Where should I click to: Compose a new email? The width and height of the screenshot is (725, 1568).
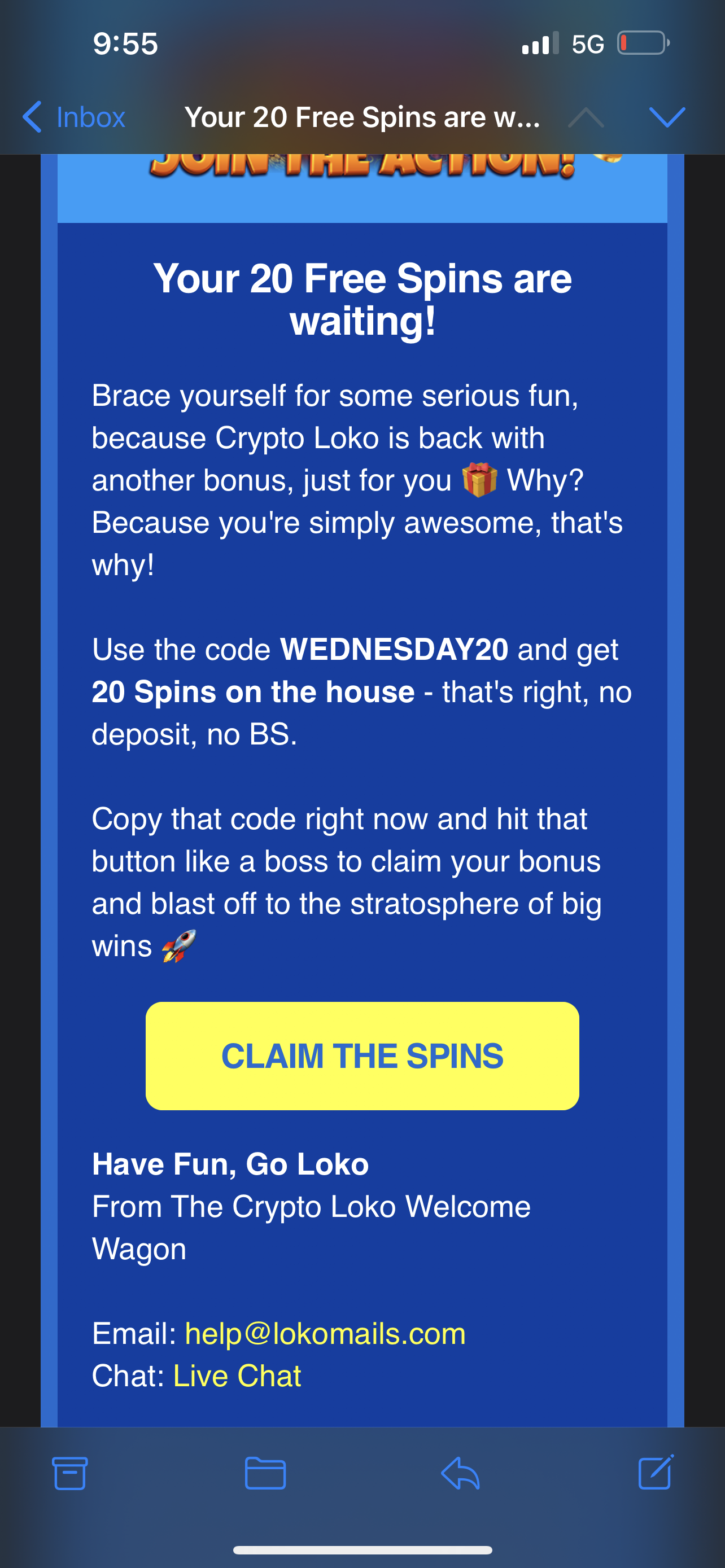(x=656, y=1473)
